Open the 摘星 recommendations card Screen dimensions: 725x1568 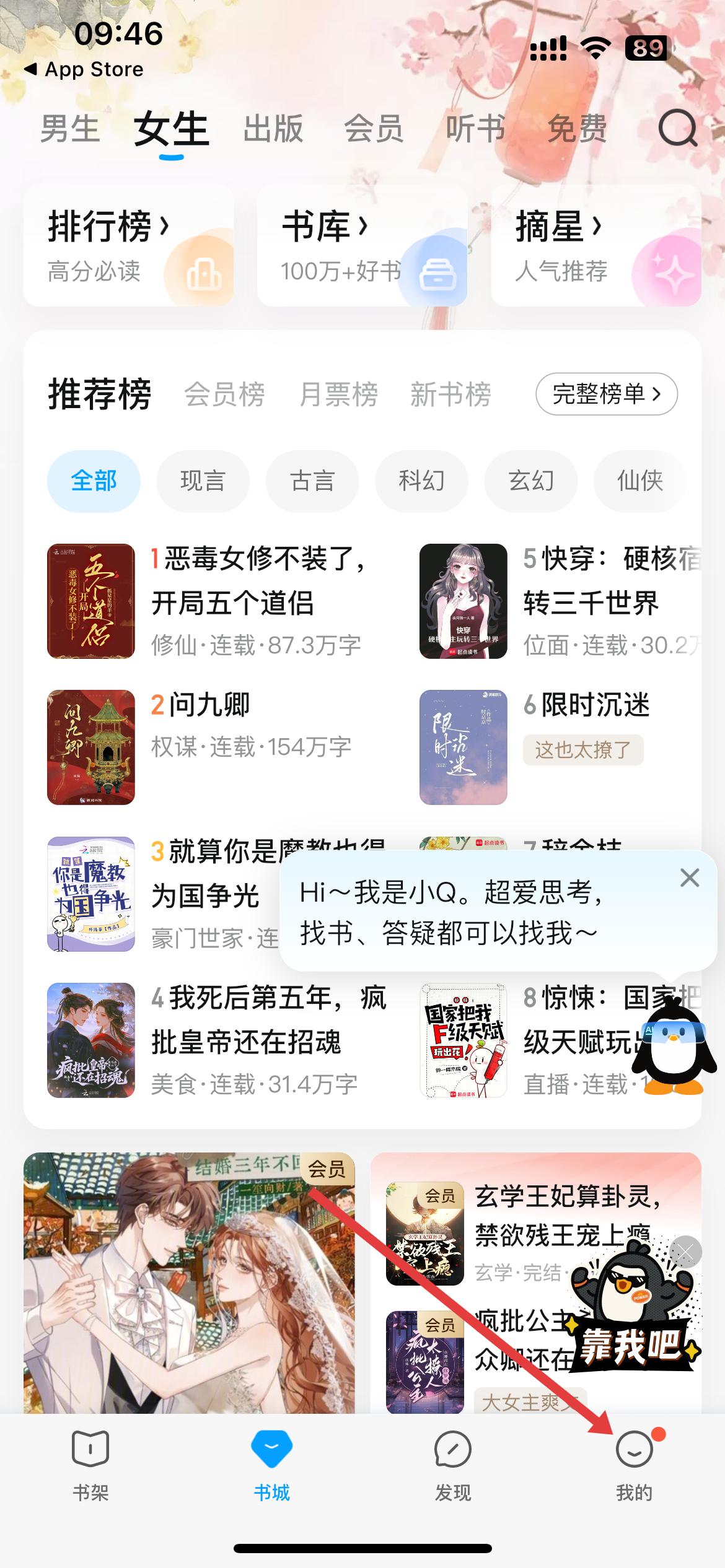pos(595,246)
